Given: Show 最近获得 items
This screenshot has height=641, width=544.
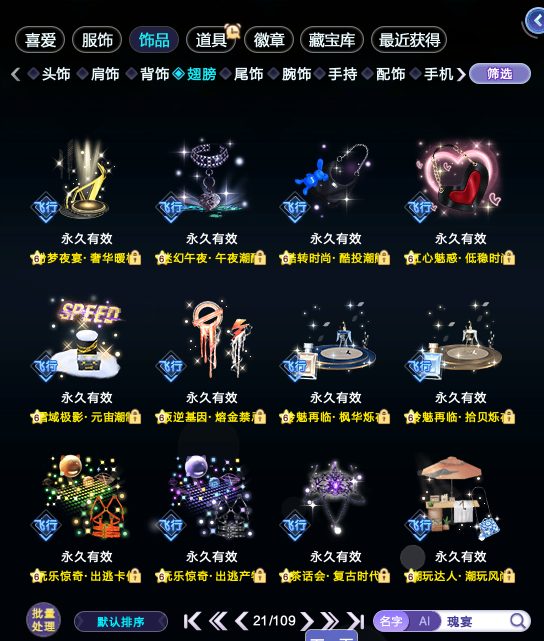Looking at the screenshot, I should tap(409, 40).
